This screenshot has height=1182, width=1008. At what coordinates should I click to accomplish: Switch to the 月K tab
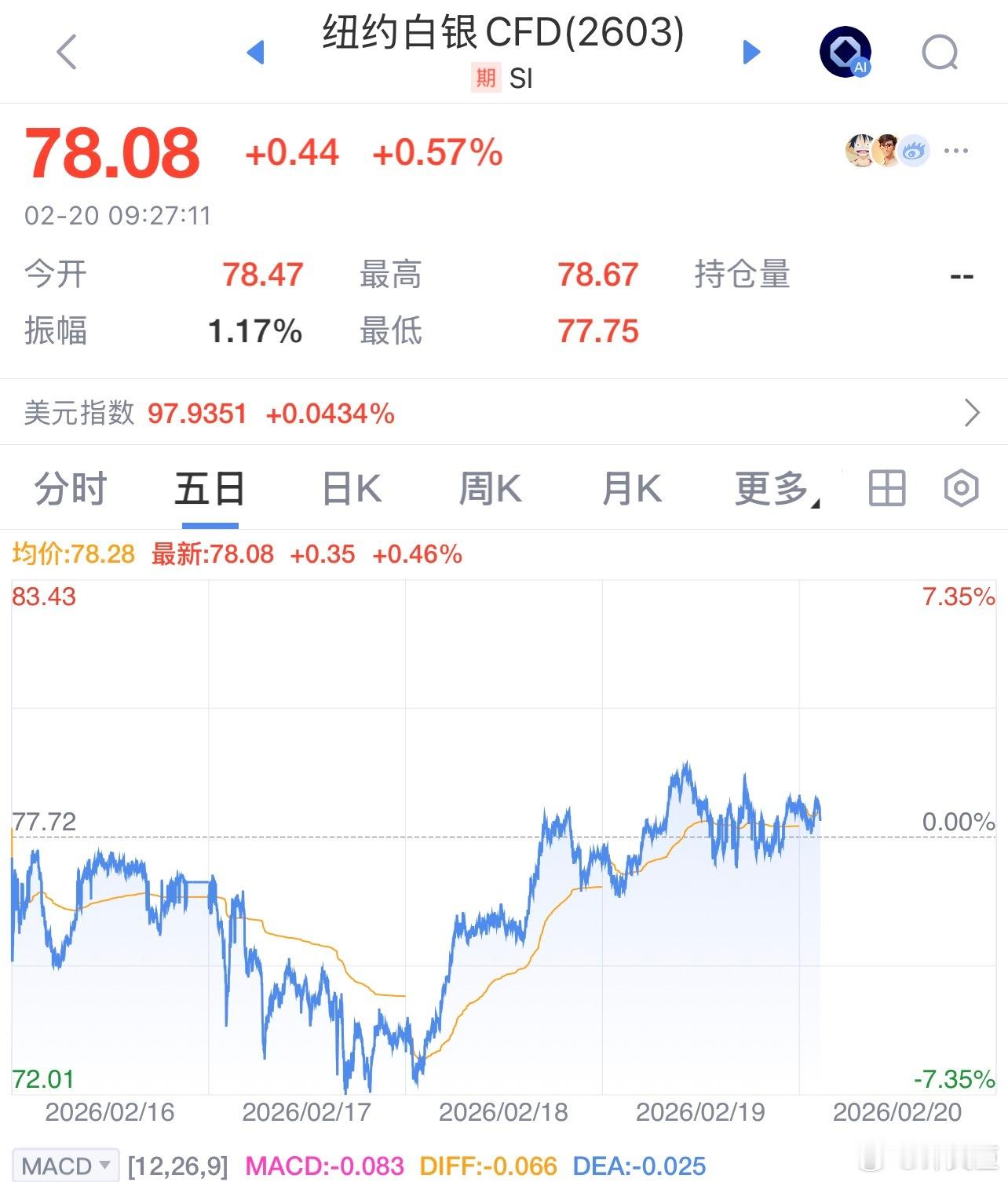pyautogui.click(x=632, y=487)
